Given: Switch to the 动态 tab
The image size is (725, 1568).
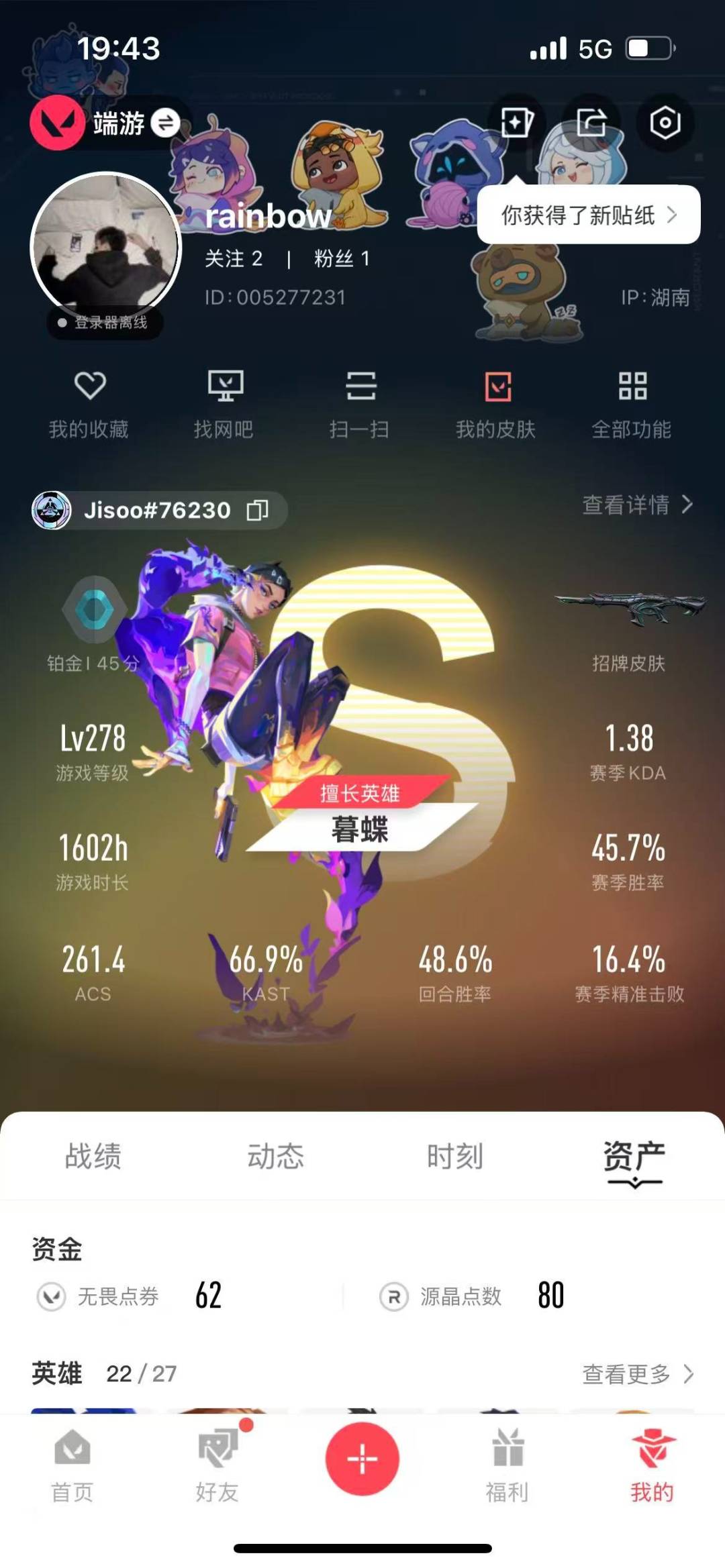Looking at the screenshot, I should coord(275,1156).
